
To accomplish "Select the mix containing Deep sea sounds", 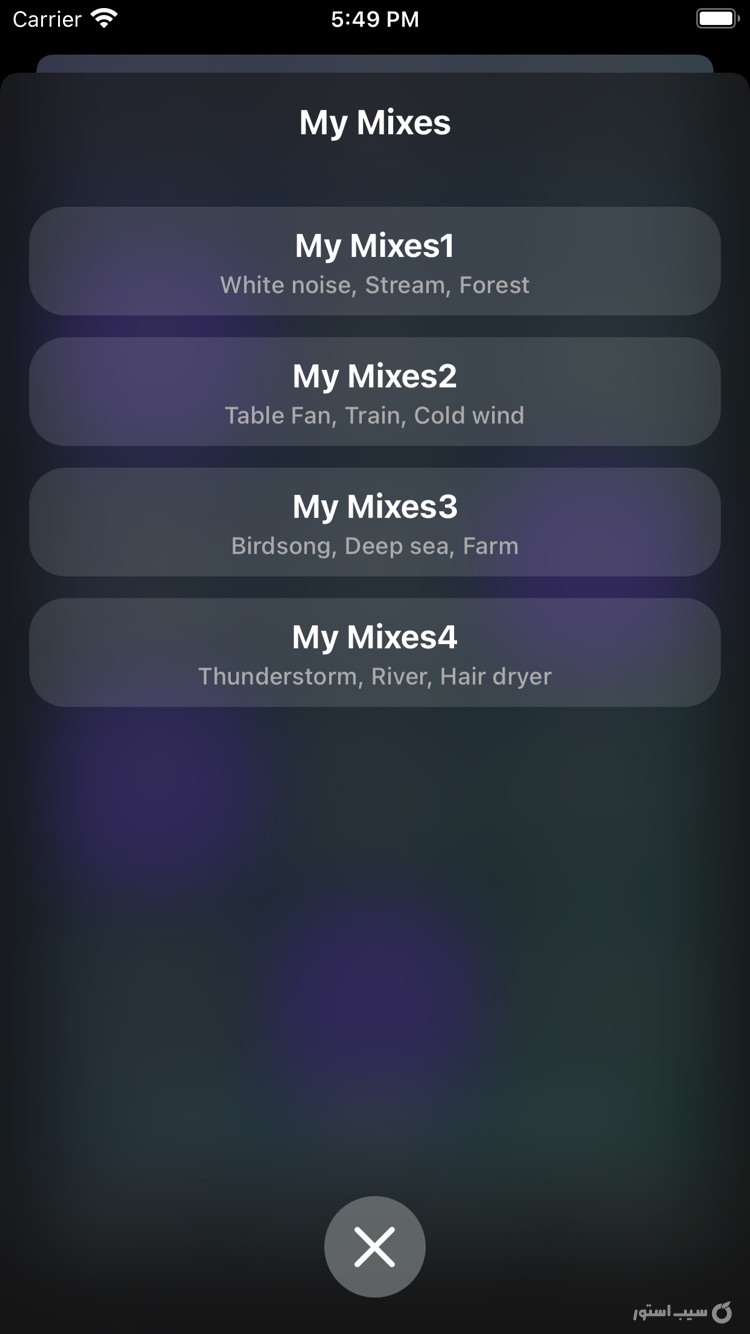I will [374, 521].
